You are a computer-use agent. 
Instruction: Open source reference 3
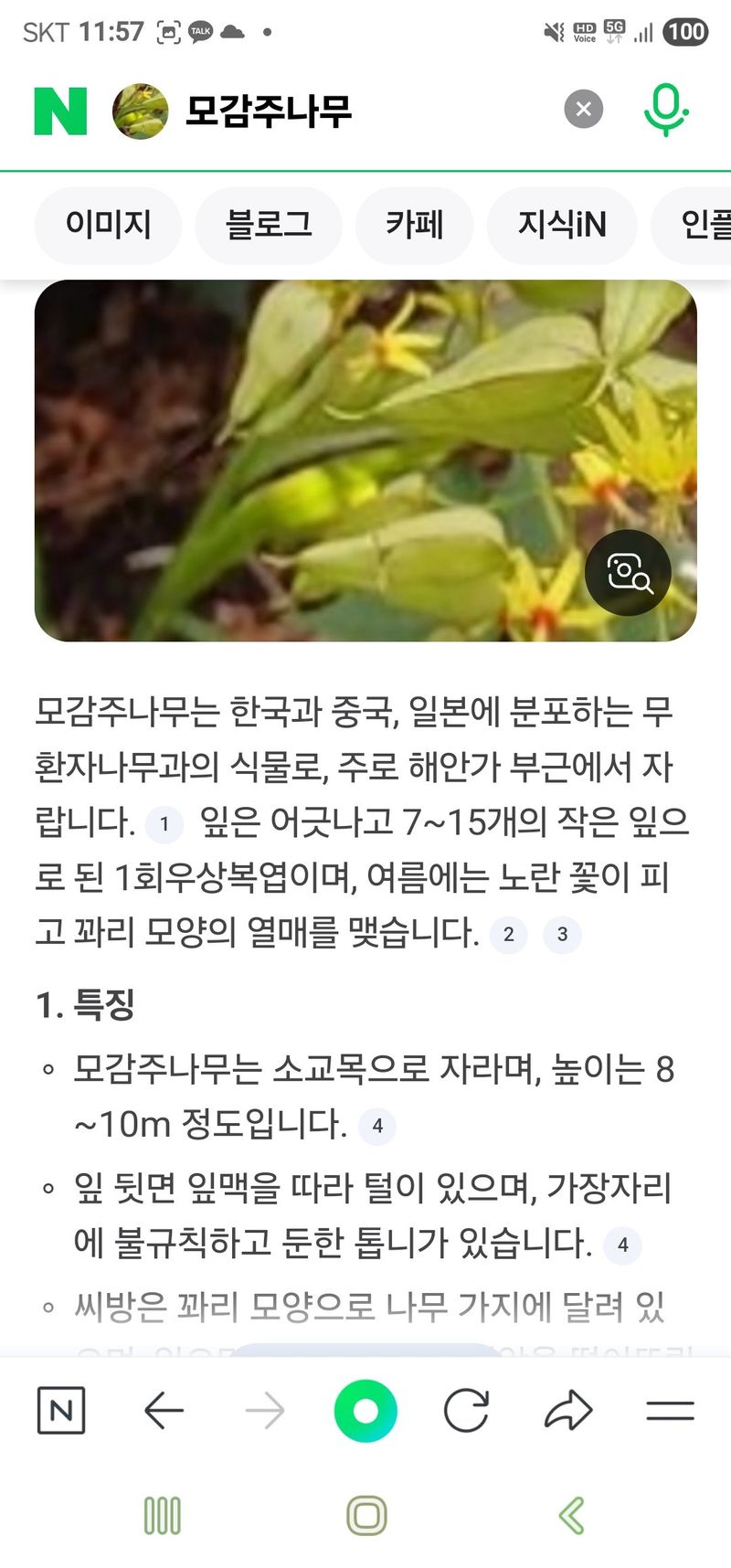coord(563,935)
